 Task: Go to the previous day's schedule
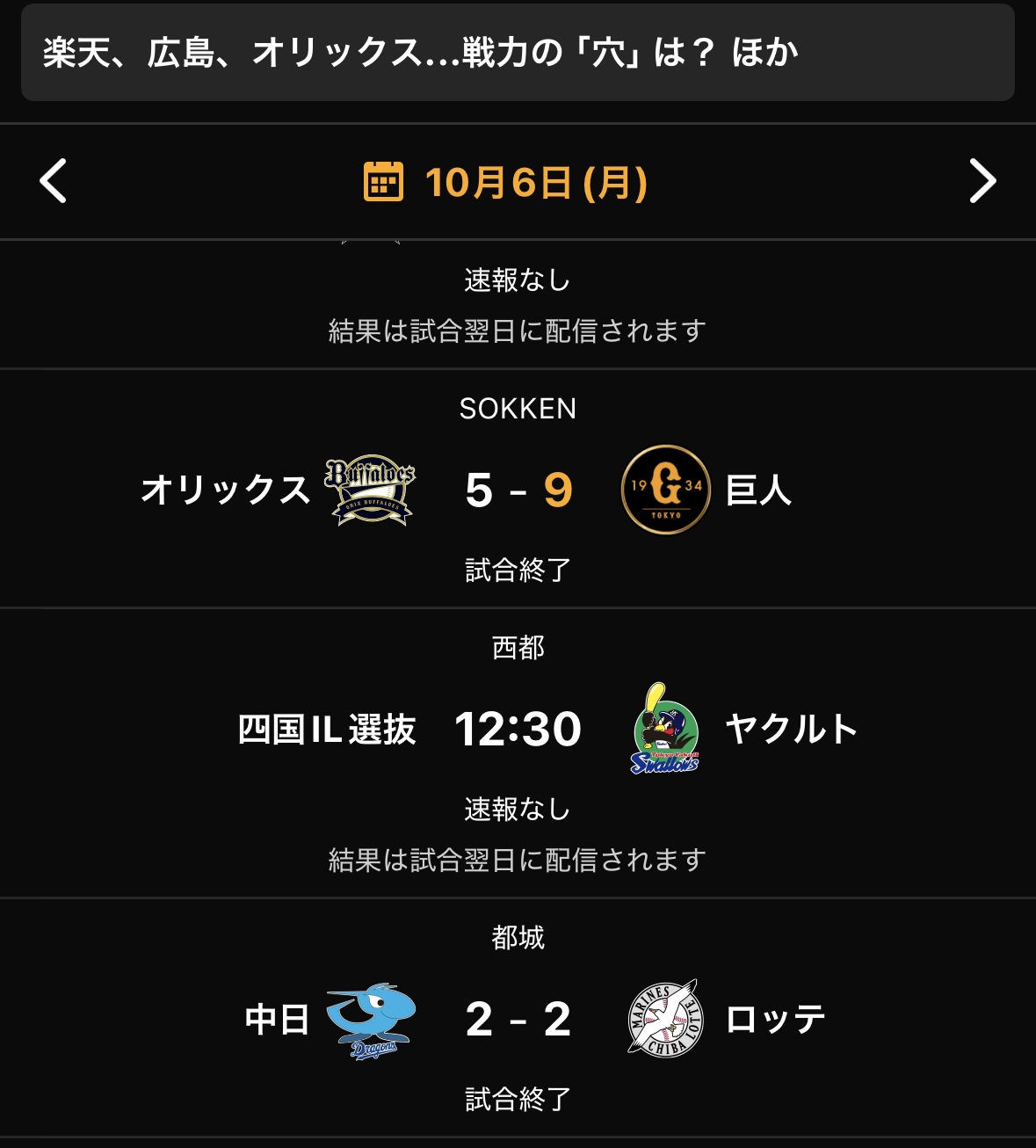54,182
